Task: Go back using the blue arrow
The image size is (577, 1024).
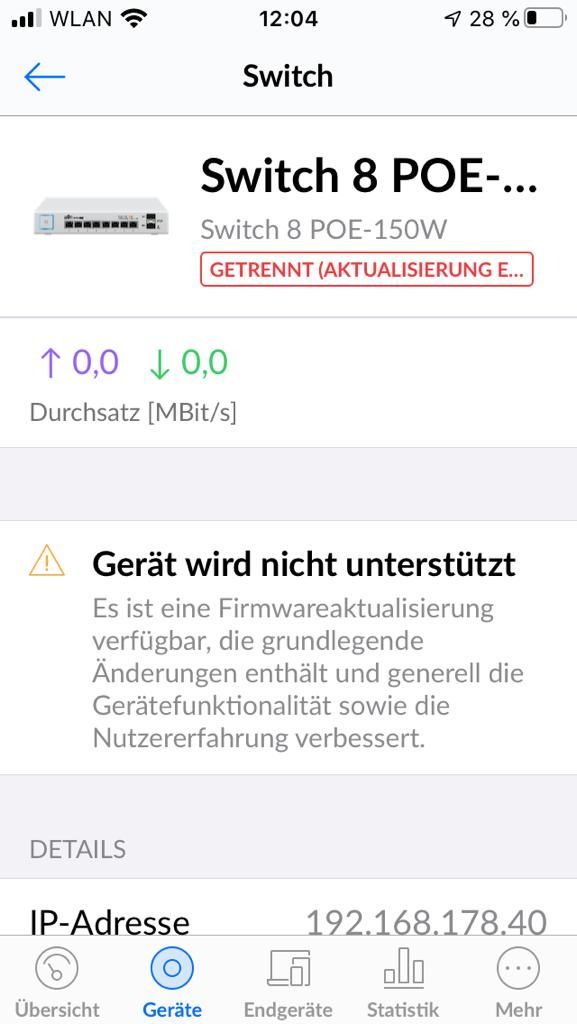Action: (44, 77)
